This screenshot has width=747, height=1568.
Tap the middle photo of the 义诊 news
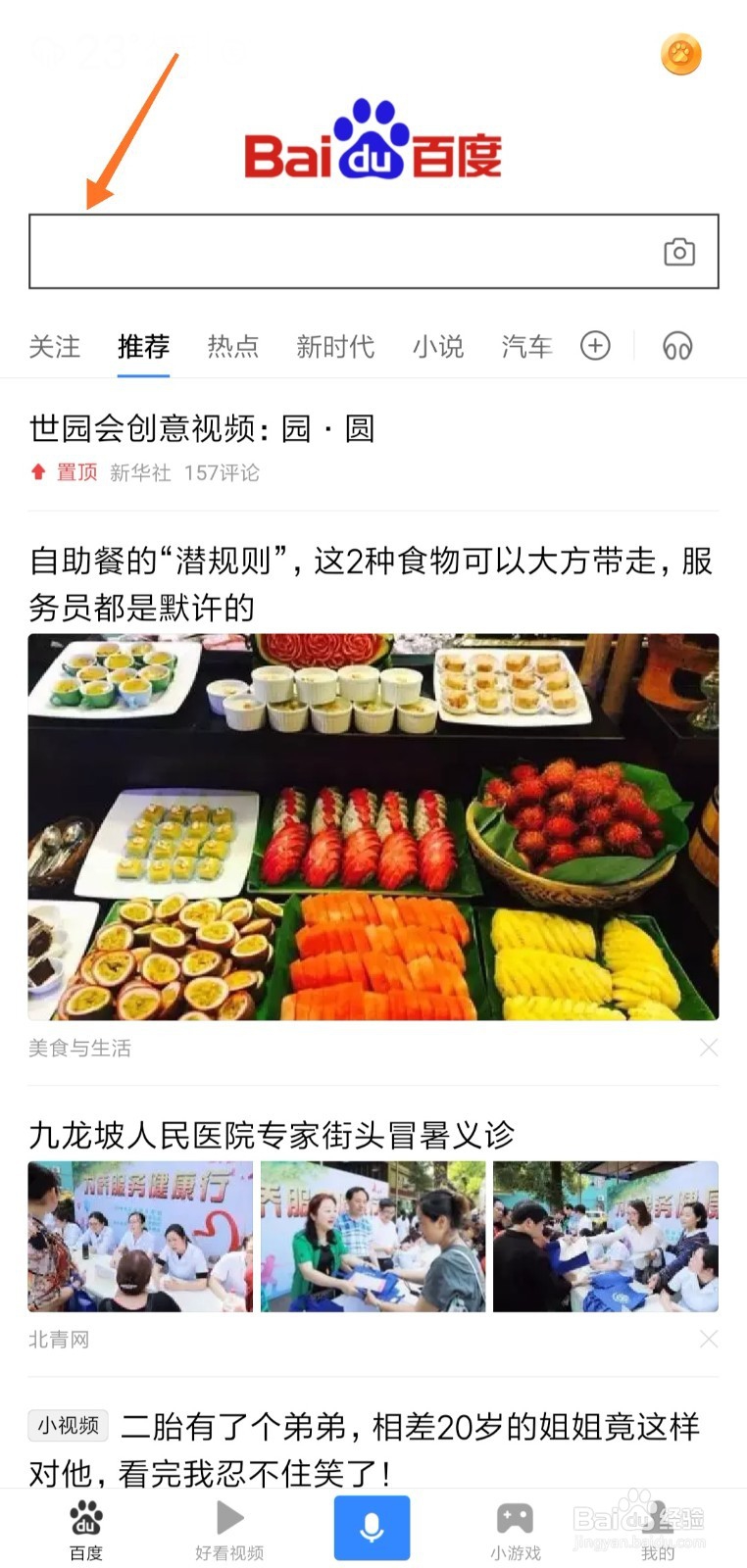(x=373, y=1235)
